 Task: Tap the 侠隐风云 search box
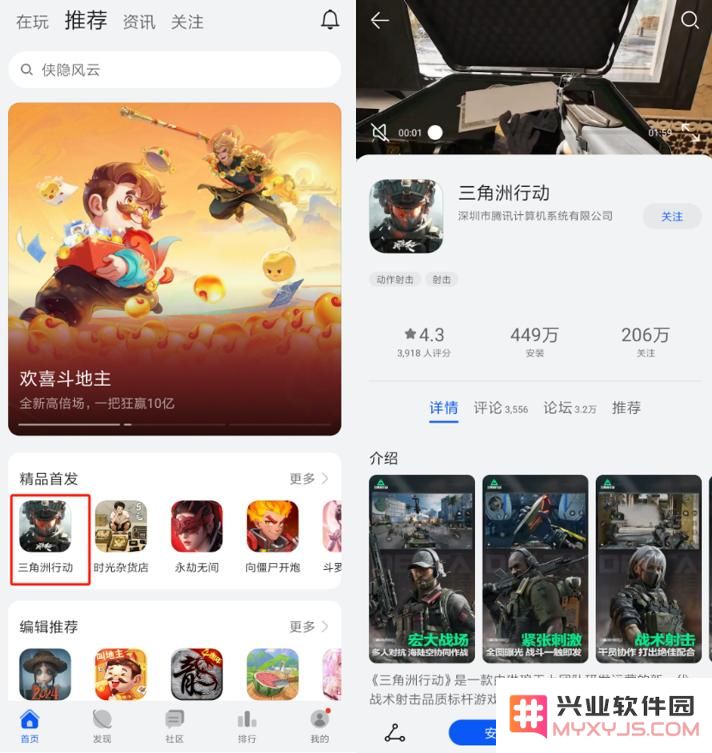tap(175, 70)
